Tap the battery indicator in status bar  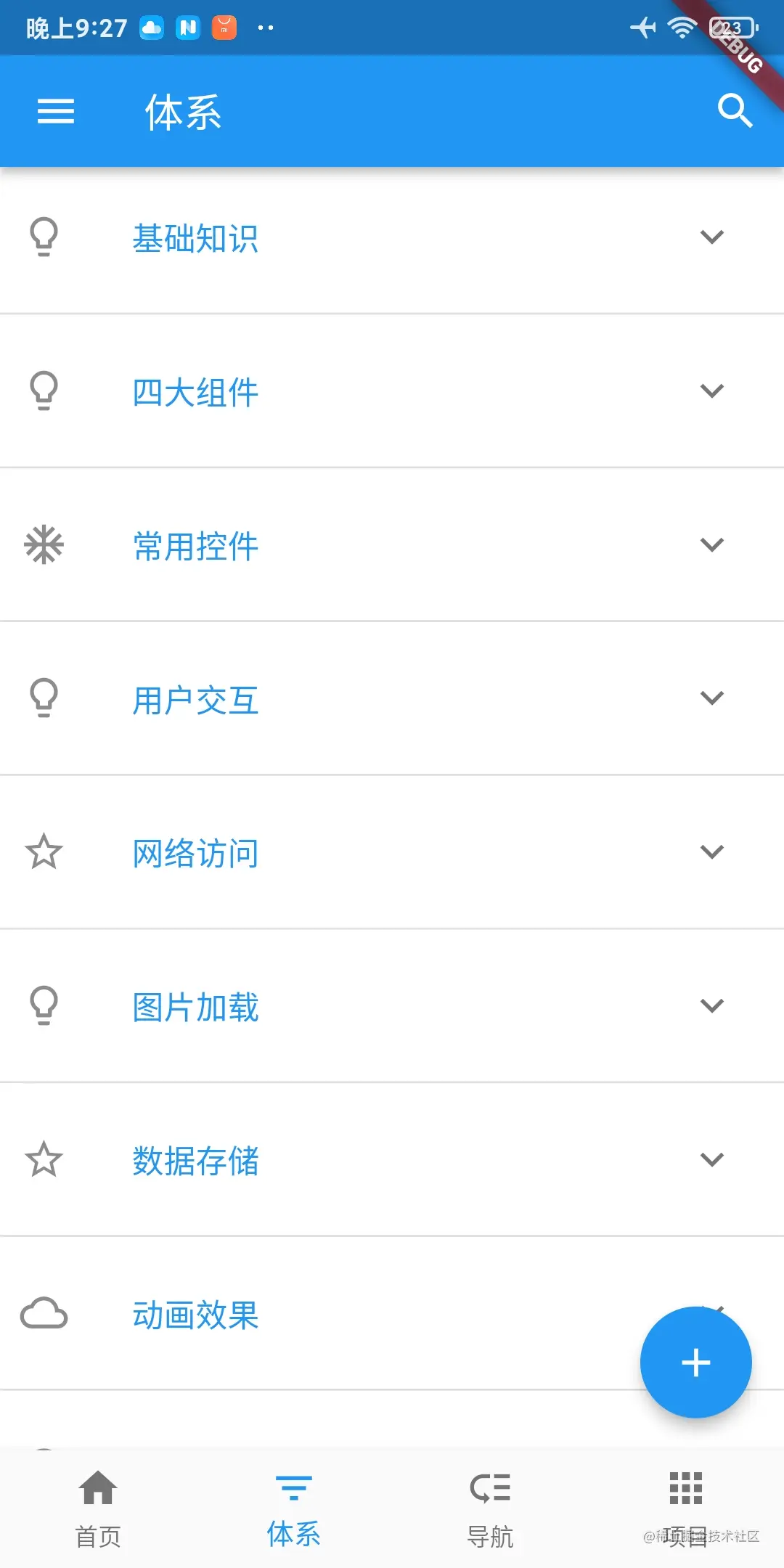732,27
